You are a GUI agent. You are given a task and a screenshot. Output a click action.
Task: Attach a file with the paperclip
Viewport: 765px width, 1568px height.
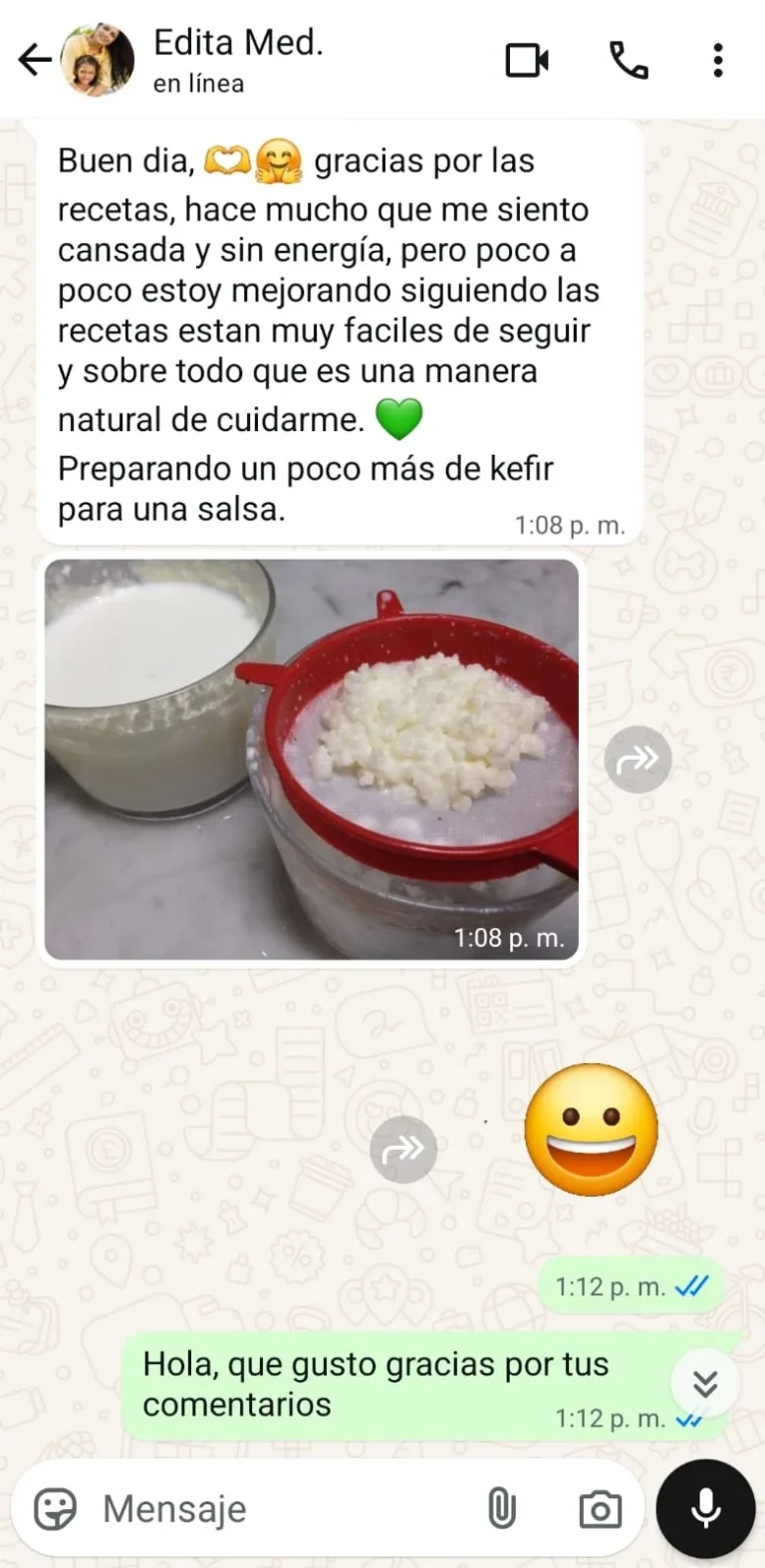point(502,1509)
